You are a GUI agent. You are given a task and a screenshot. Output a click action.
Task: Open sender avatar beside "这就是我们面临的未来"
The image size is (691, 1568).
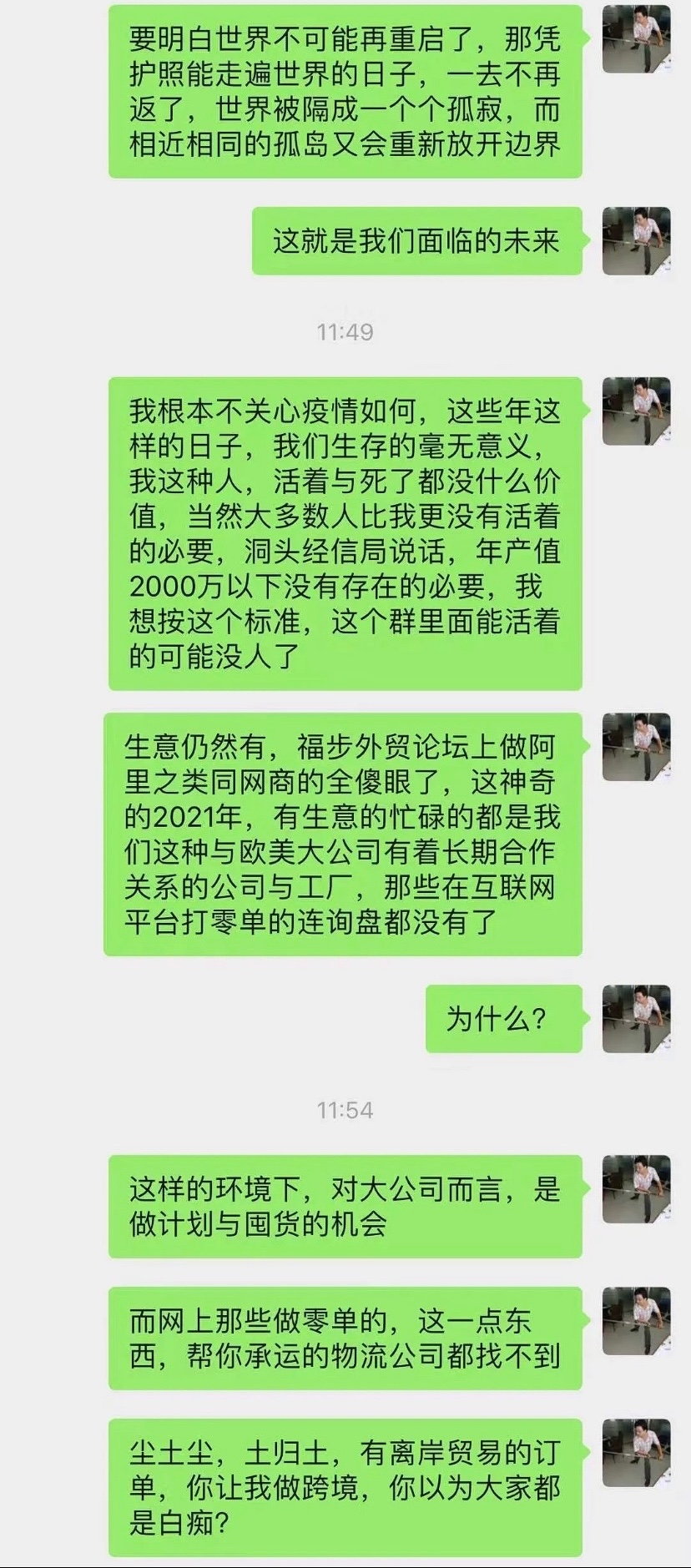click(x=636, y=241)
